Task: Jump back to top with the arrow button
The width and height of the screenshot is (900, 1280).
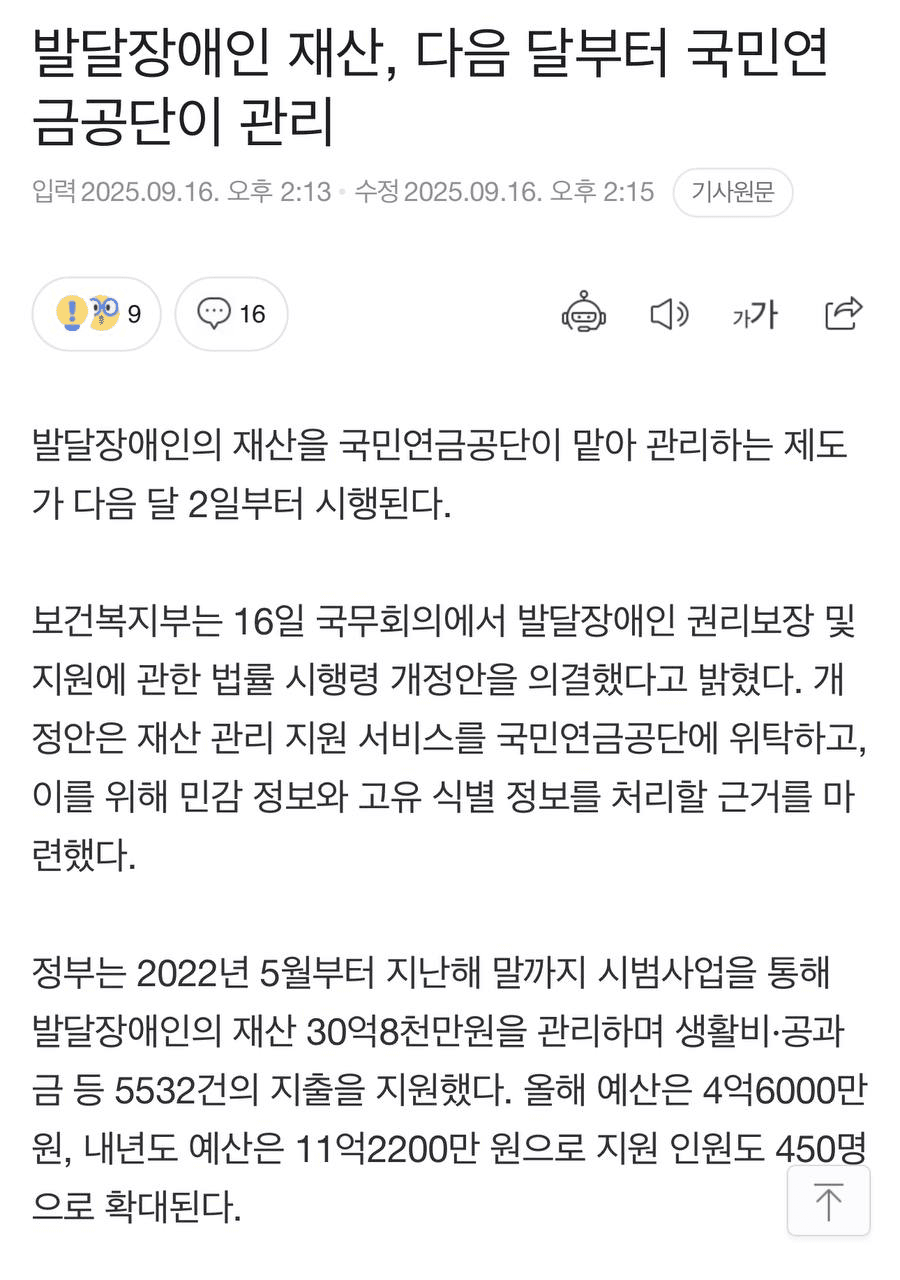Action: coord(828,1200)
